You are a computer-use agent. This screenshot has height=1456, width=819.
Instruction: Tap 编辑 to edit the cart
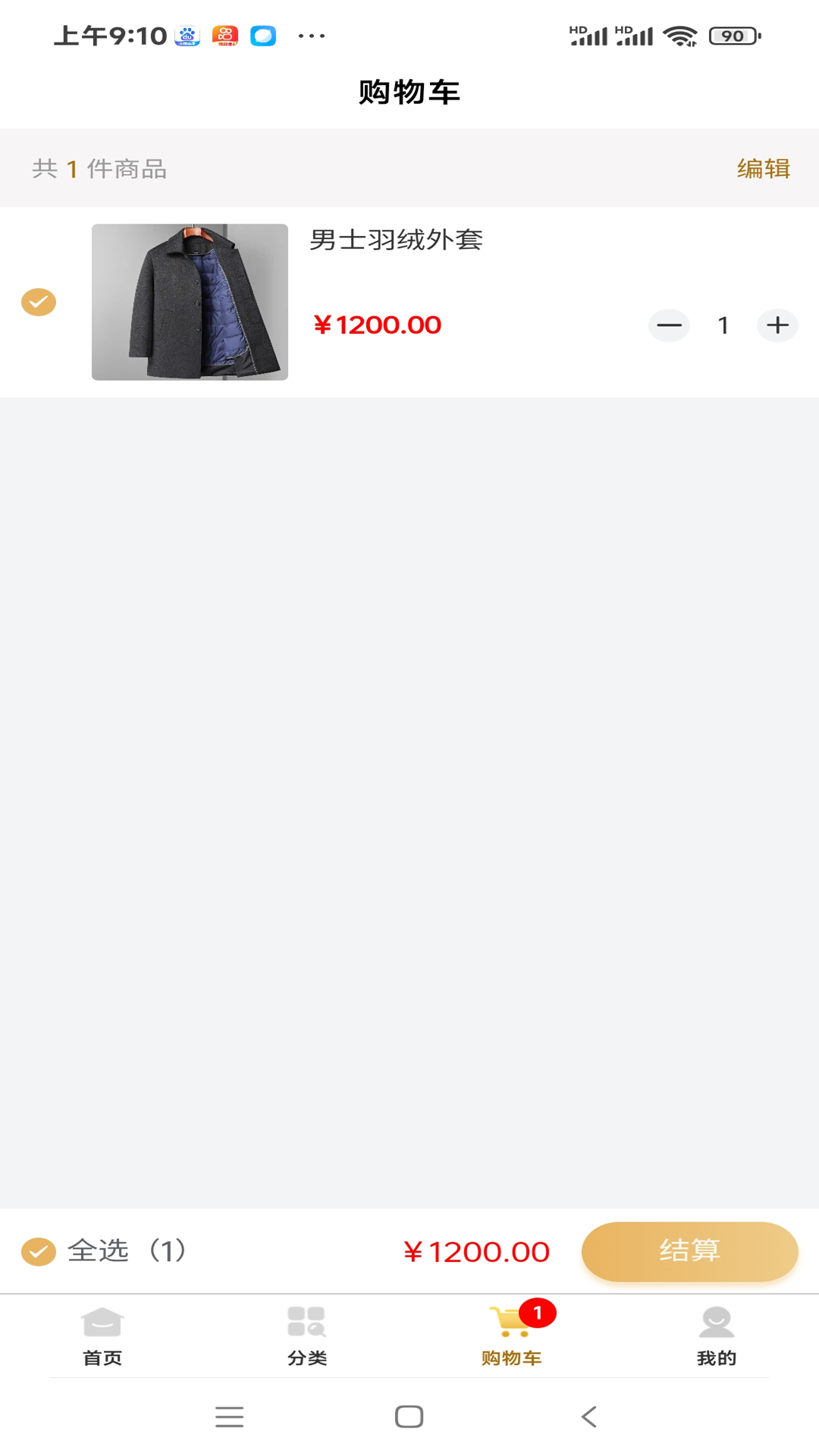[x=763, y=168]
